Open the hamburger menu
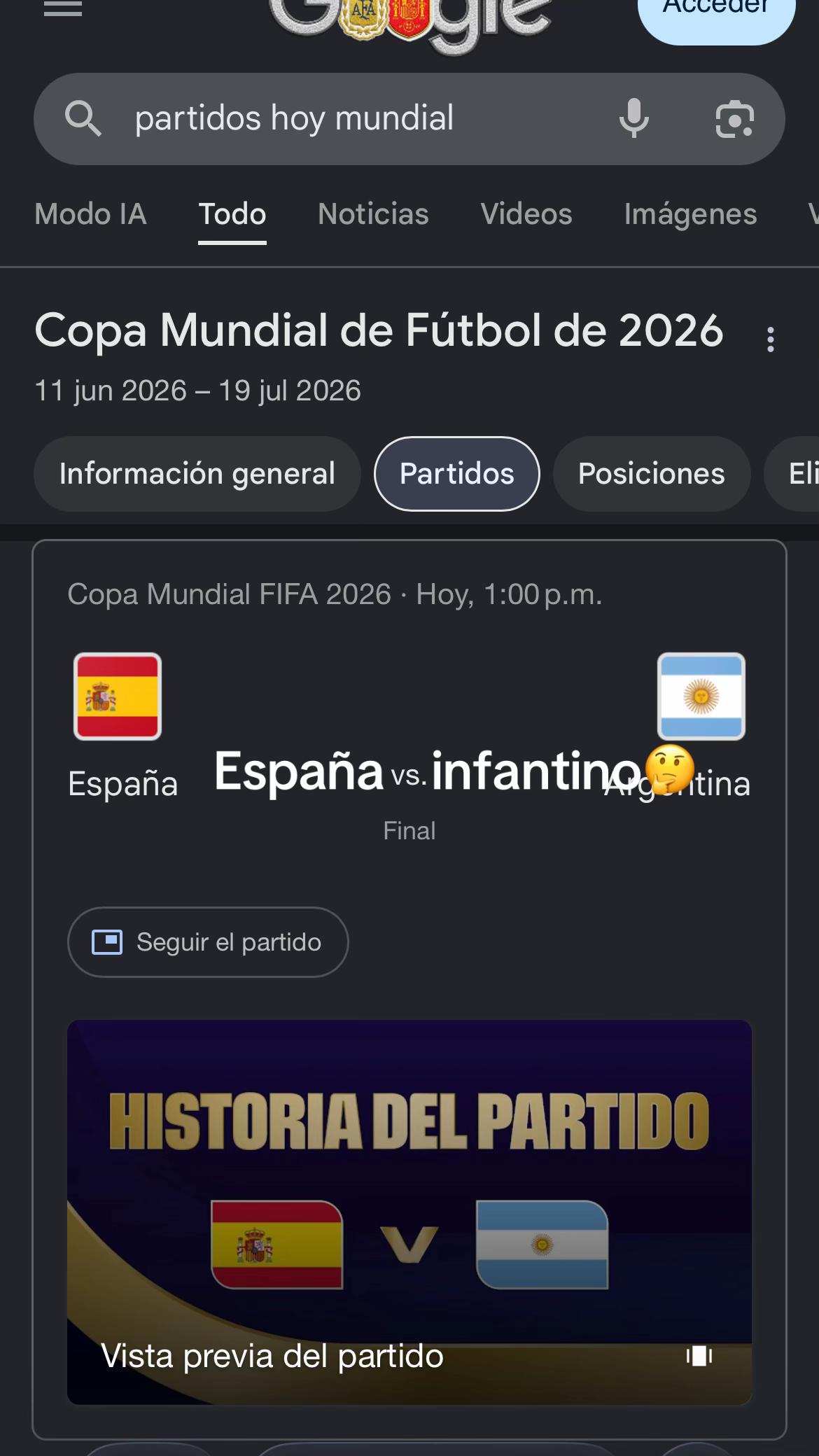This screenshot has width=819, height=1456. pyautogui.click(x=63, y=8)
